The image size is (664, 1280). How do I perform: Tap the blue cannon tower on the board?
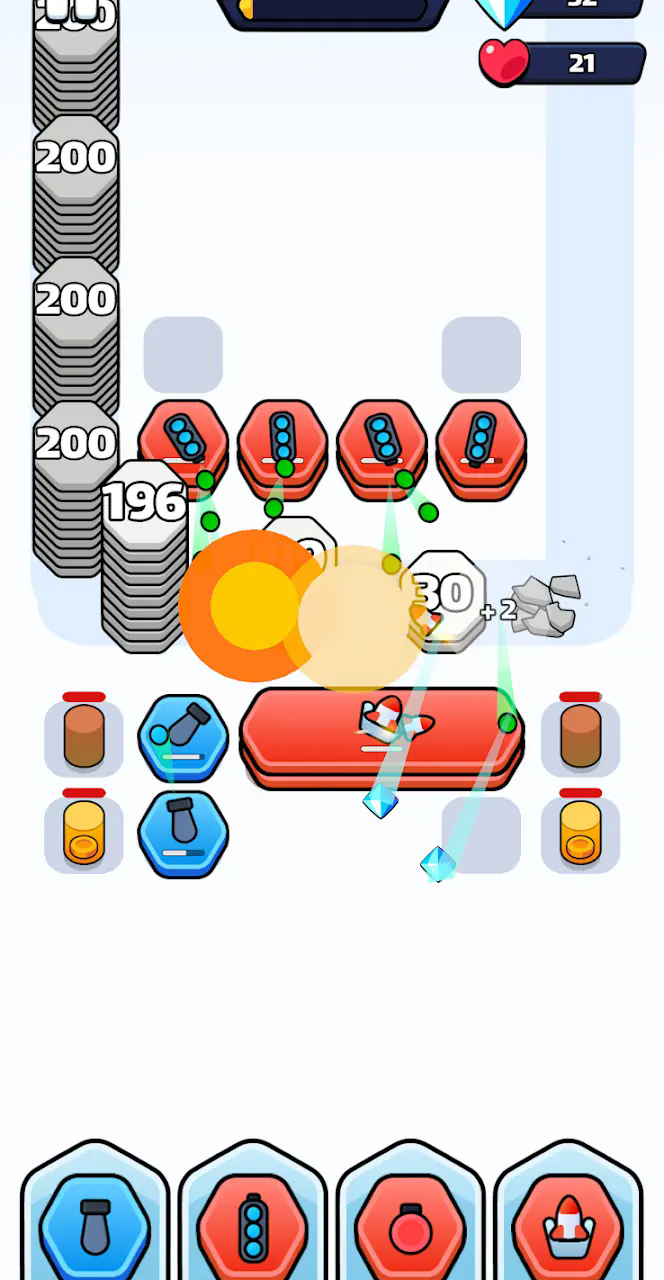pyautogui.click(x=183, y=738)
